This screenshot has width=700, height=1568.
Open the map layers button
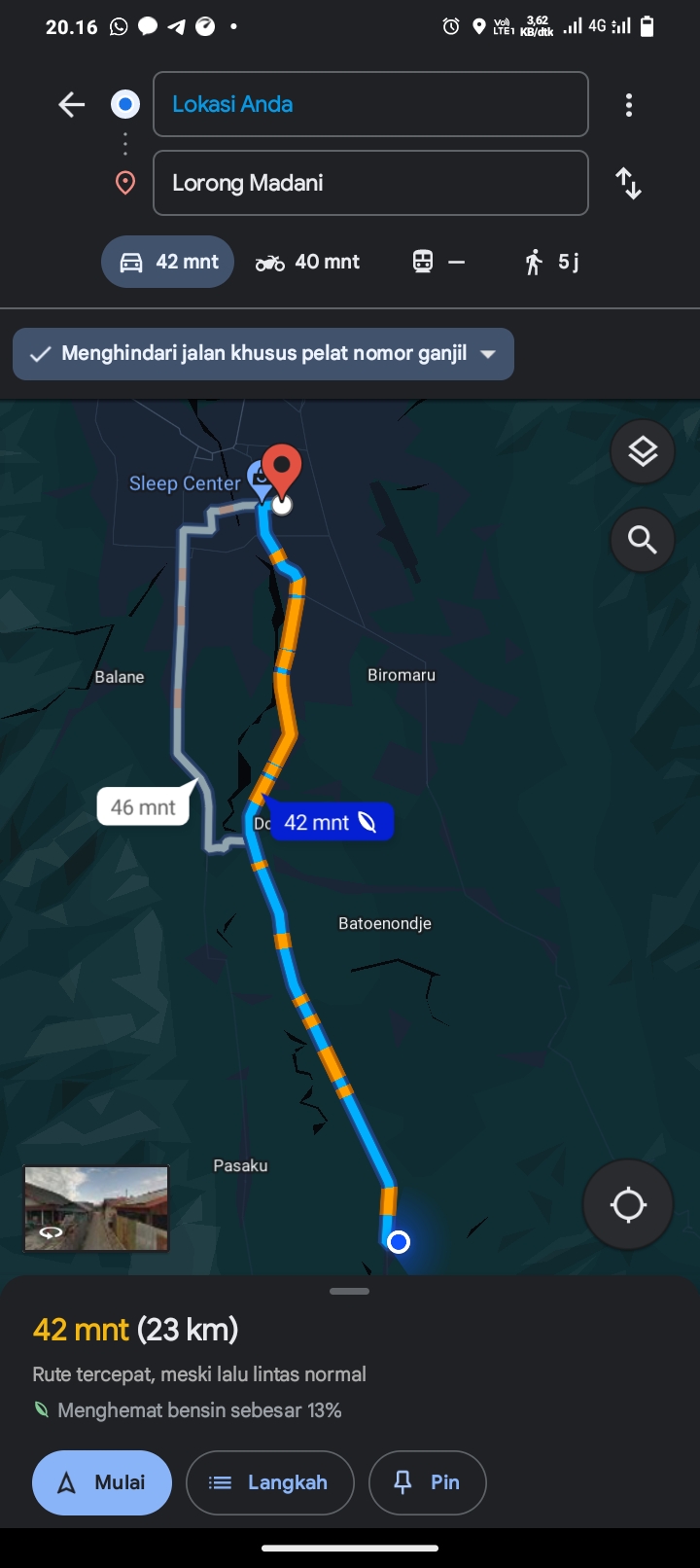click(643, 451)
